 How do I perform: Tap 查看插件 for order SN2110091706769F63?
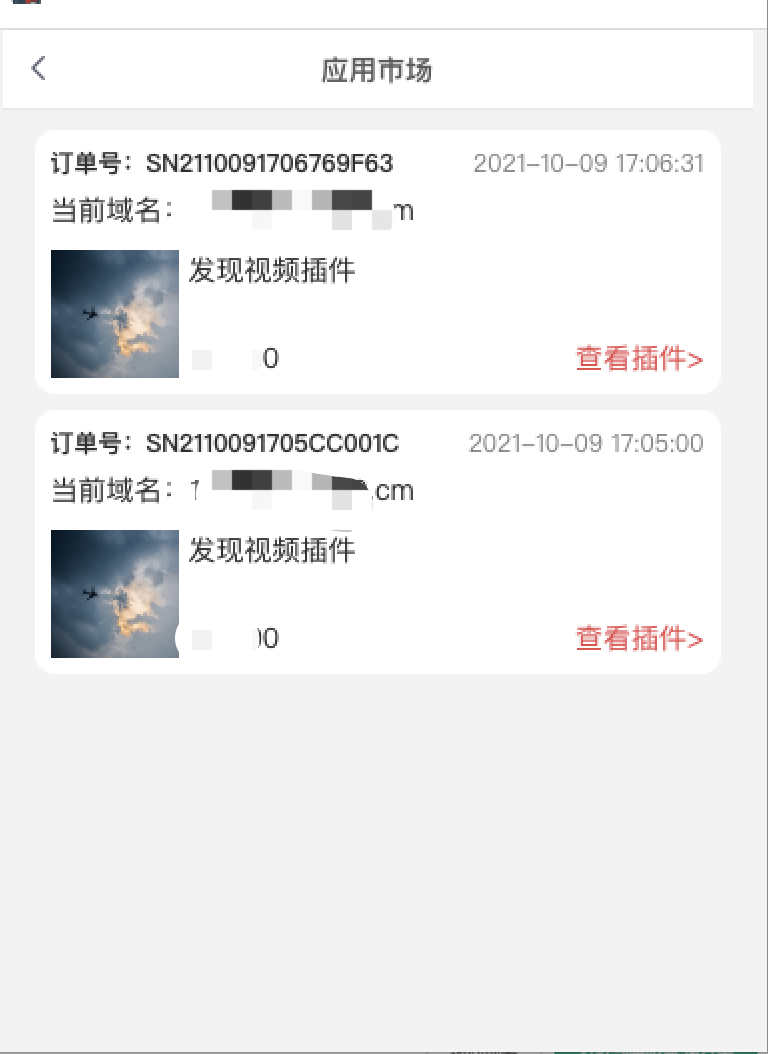point(639,358)
